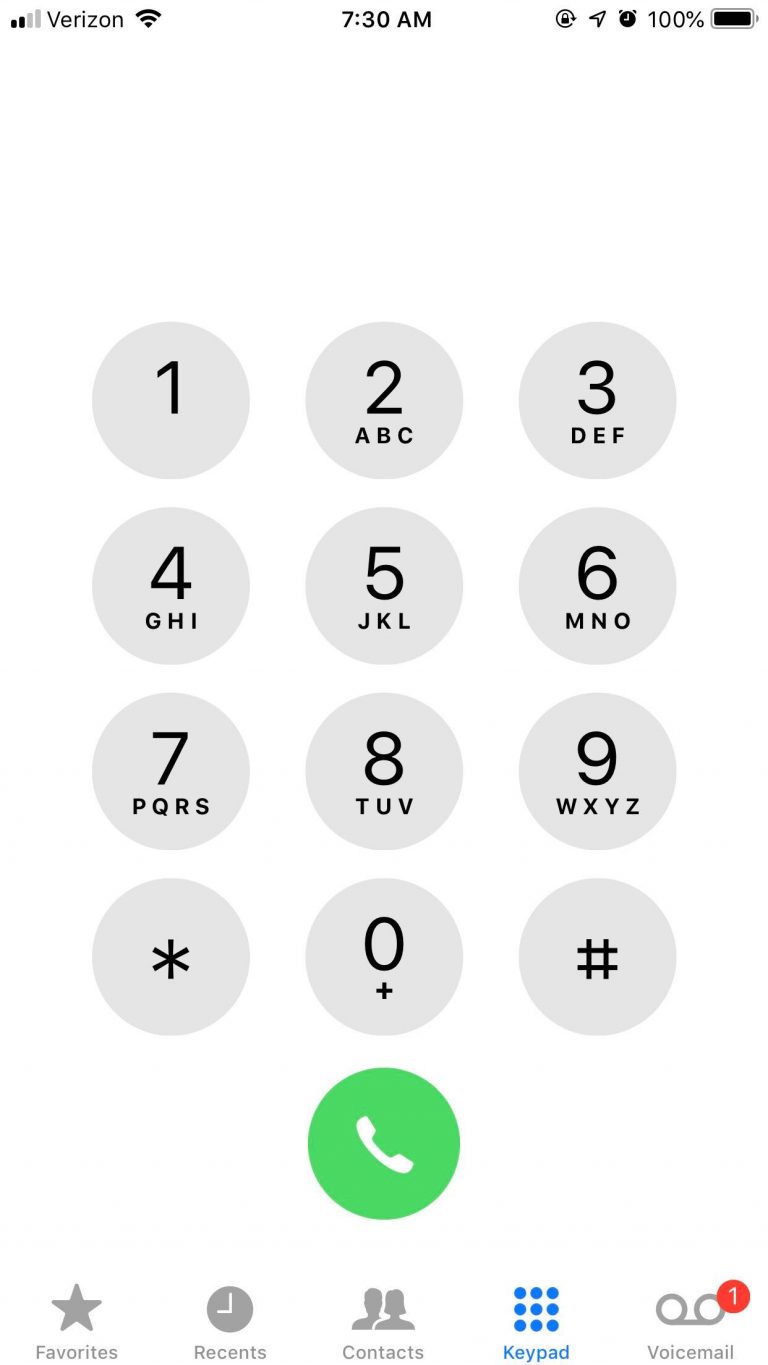This screenshot has height=1365, width=768.
Task: Start call with green phone button
Action: coord(384,1143)
